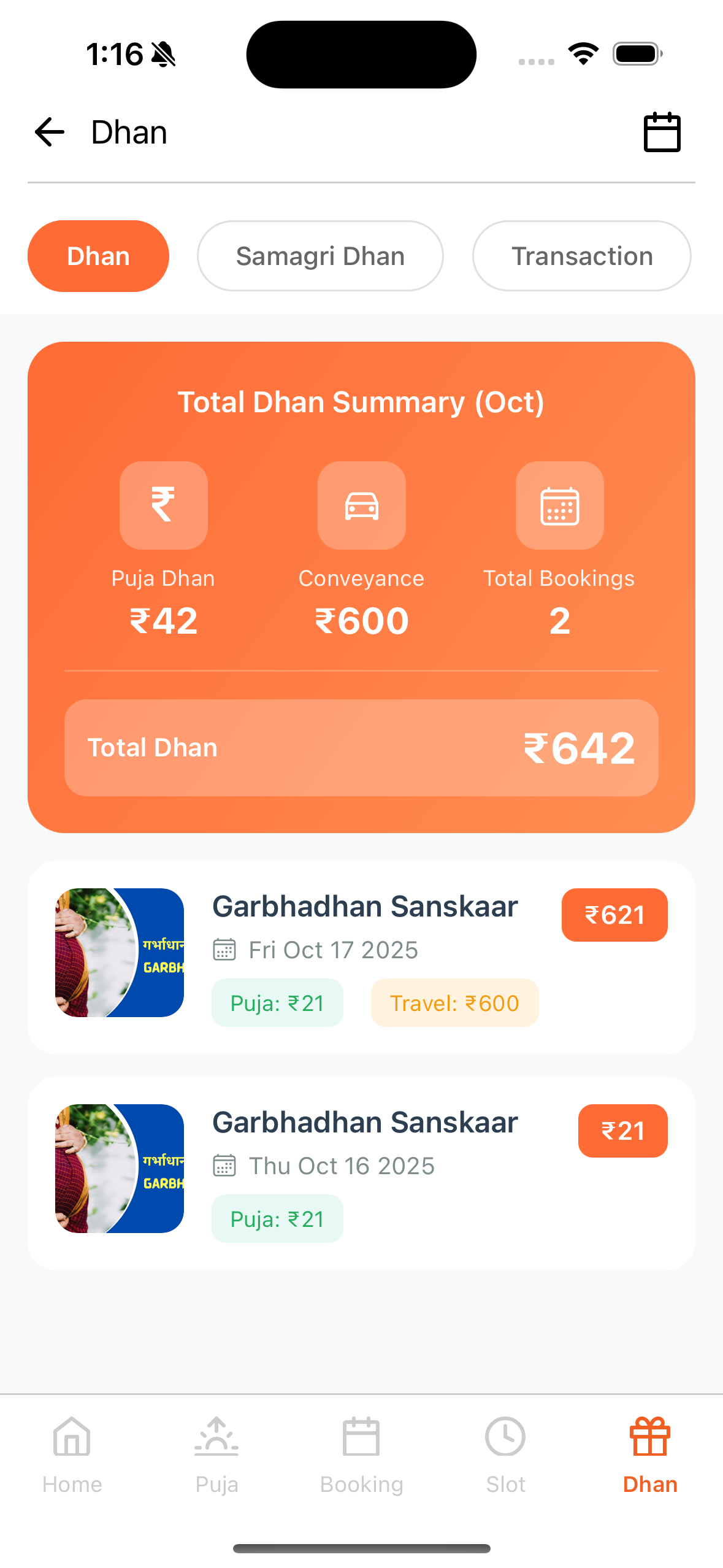Navigate to the Slot tab
This screenshot has width=723, height=1568.
[505, 1454]
